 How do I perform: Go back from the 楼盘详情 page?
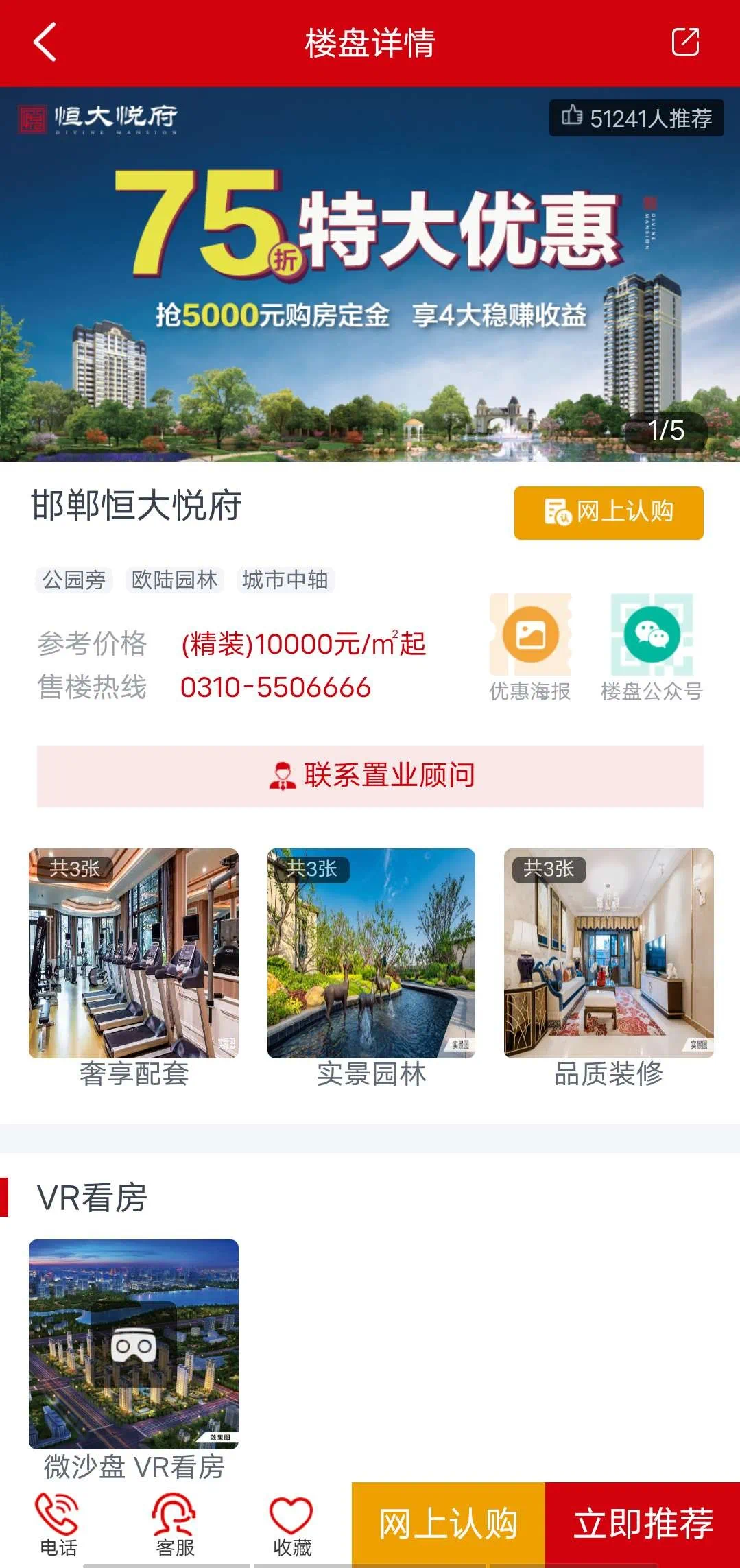(x=45, y=43)
